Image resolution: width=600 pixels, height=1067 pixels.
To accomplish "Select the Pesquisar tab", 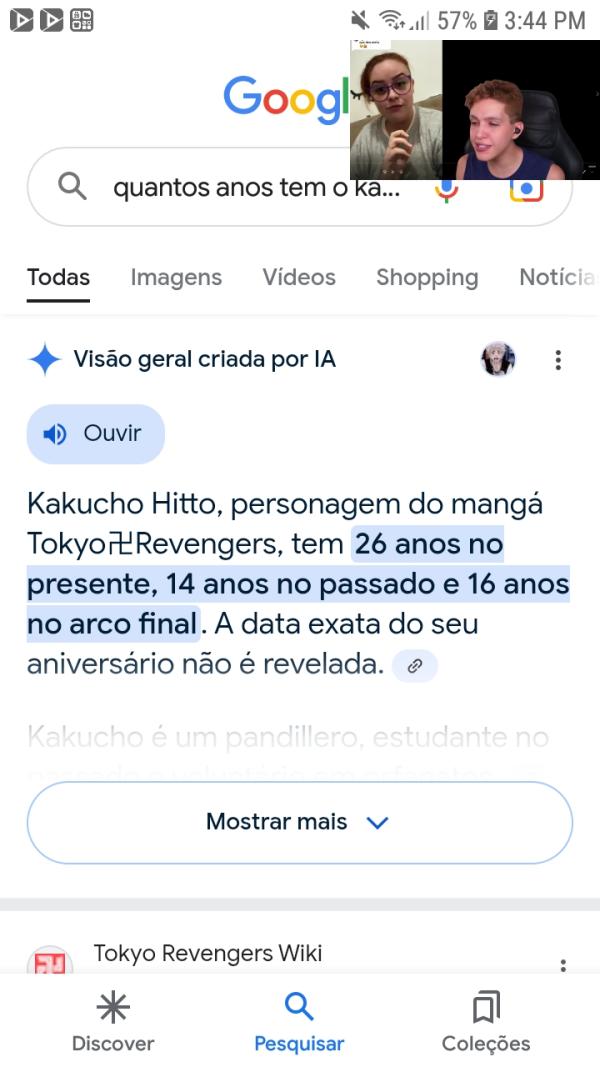I will click(299, 1022).
